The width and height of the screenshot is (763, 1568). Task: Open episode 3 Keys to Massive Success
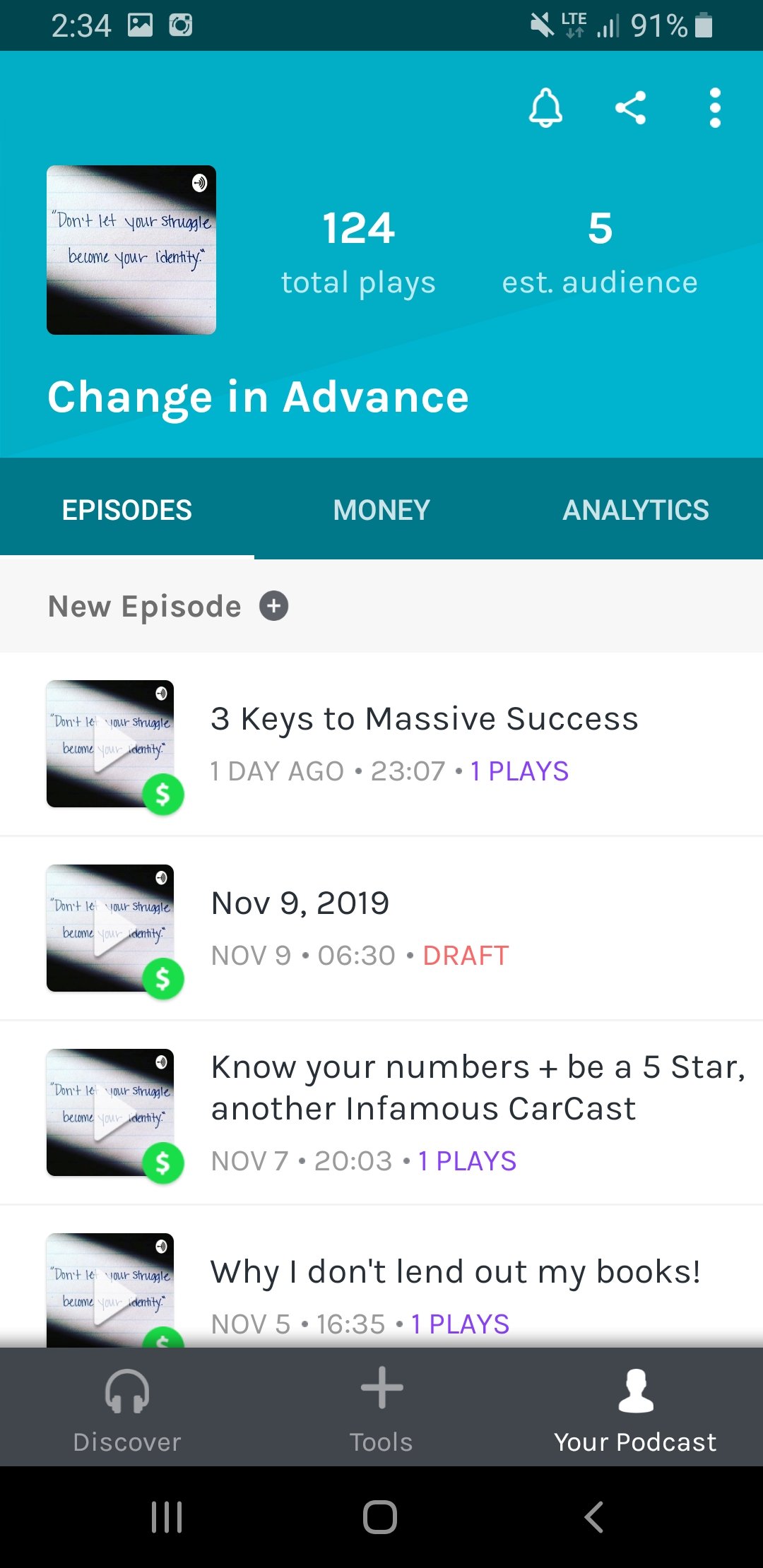click(424, 719)
